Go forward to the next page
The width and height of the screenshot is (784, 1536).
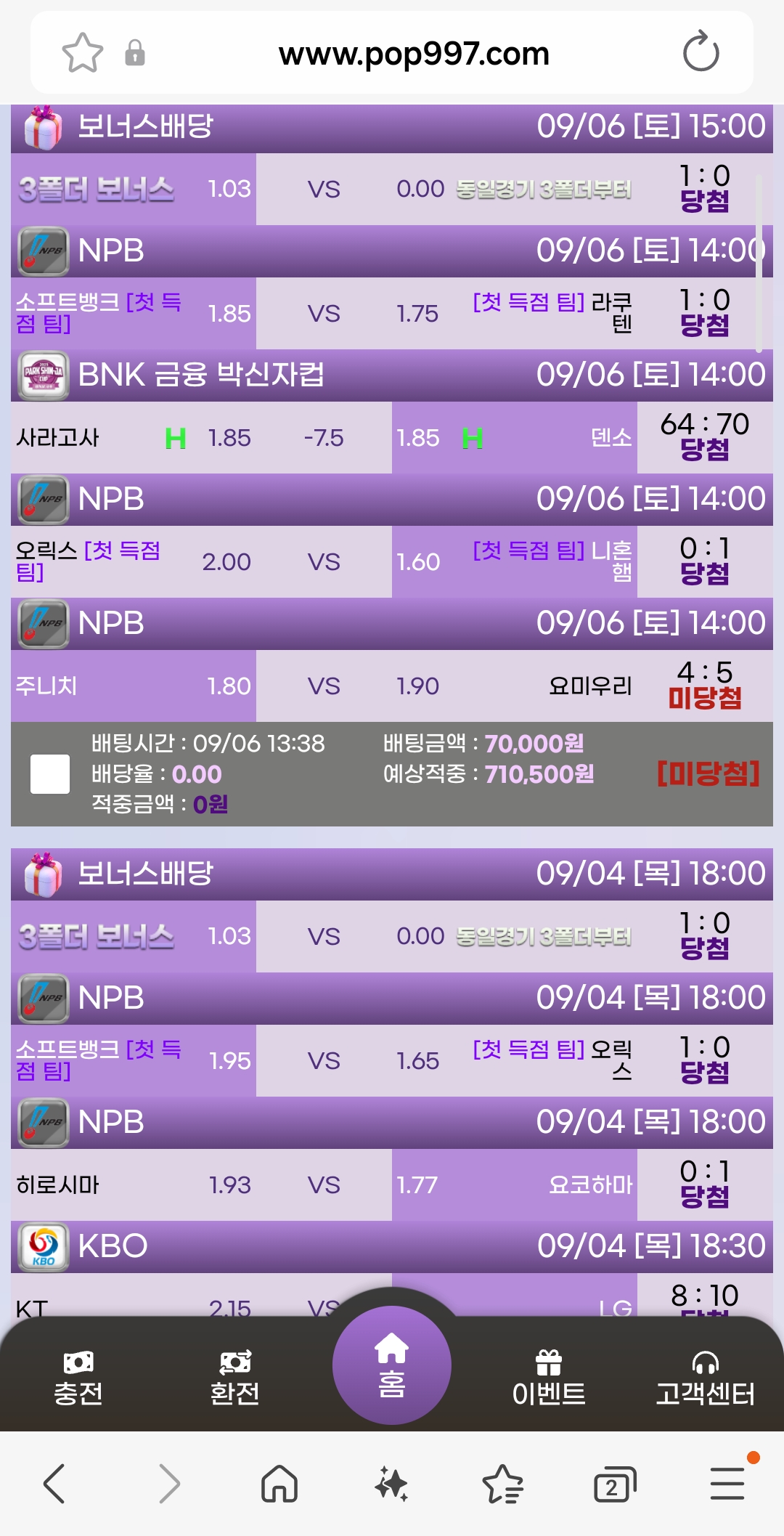coord(168,1483)
